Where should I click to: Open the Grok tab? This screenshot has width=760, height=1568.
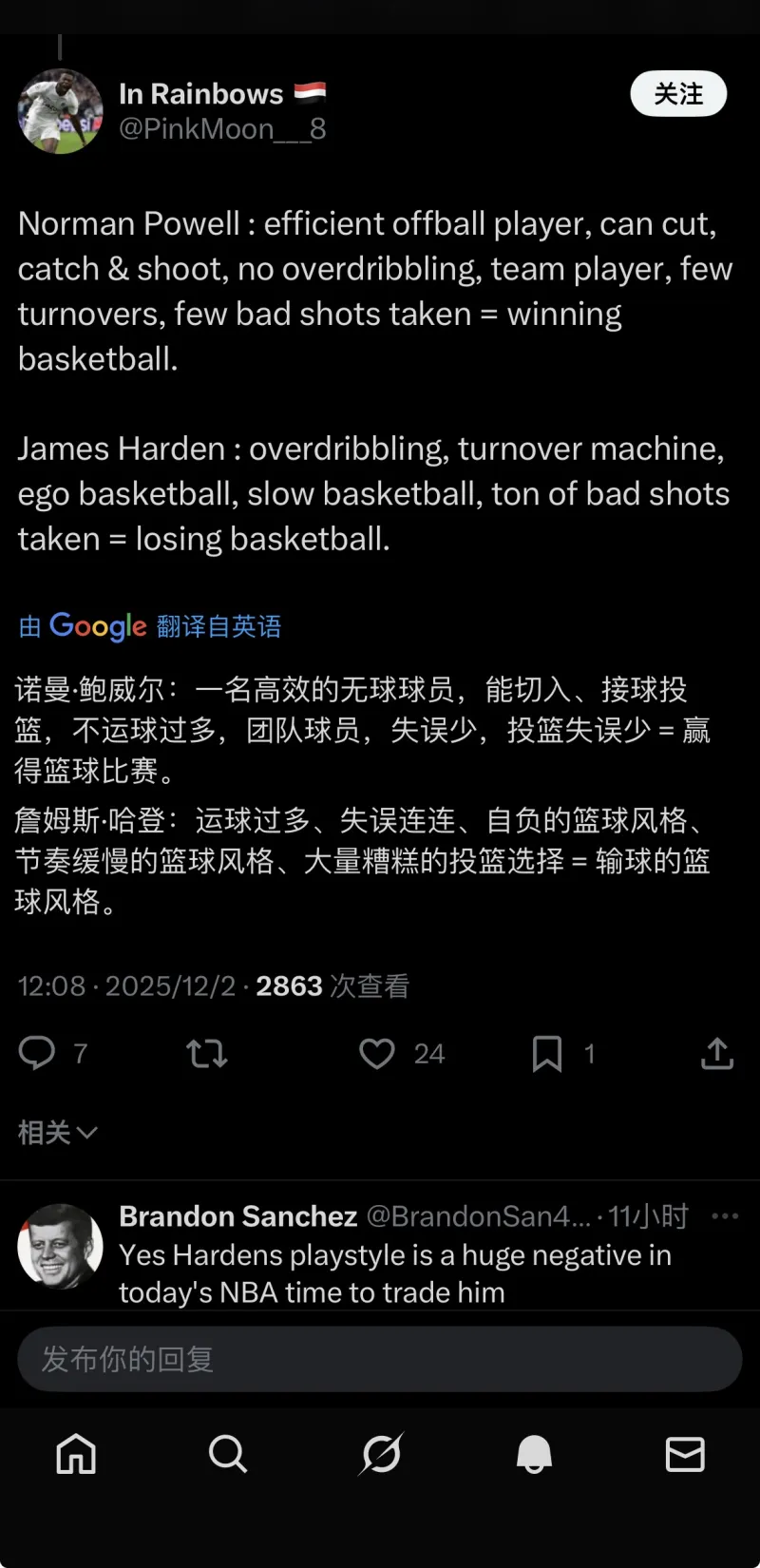(381, 1454)
